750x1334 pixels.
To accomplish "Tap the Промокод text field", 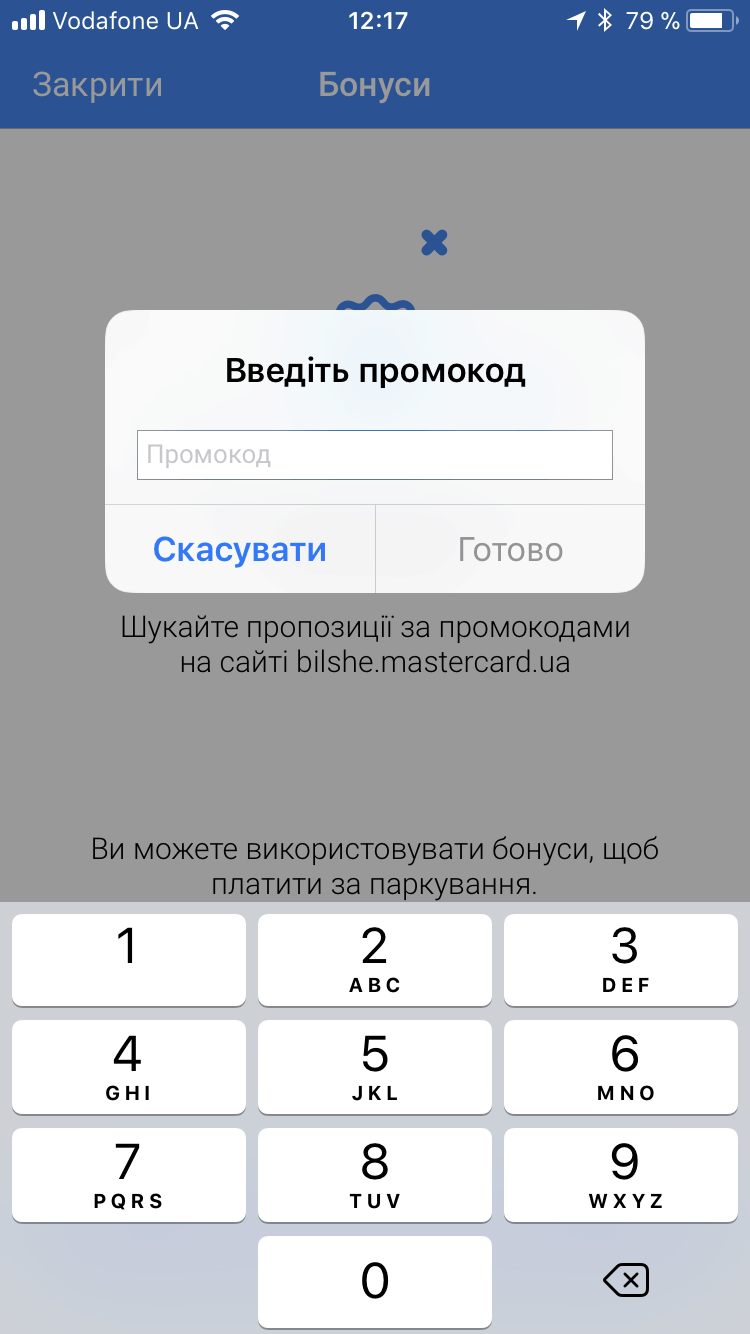I will [x=375, y=455].
